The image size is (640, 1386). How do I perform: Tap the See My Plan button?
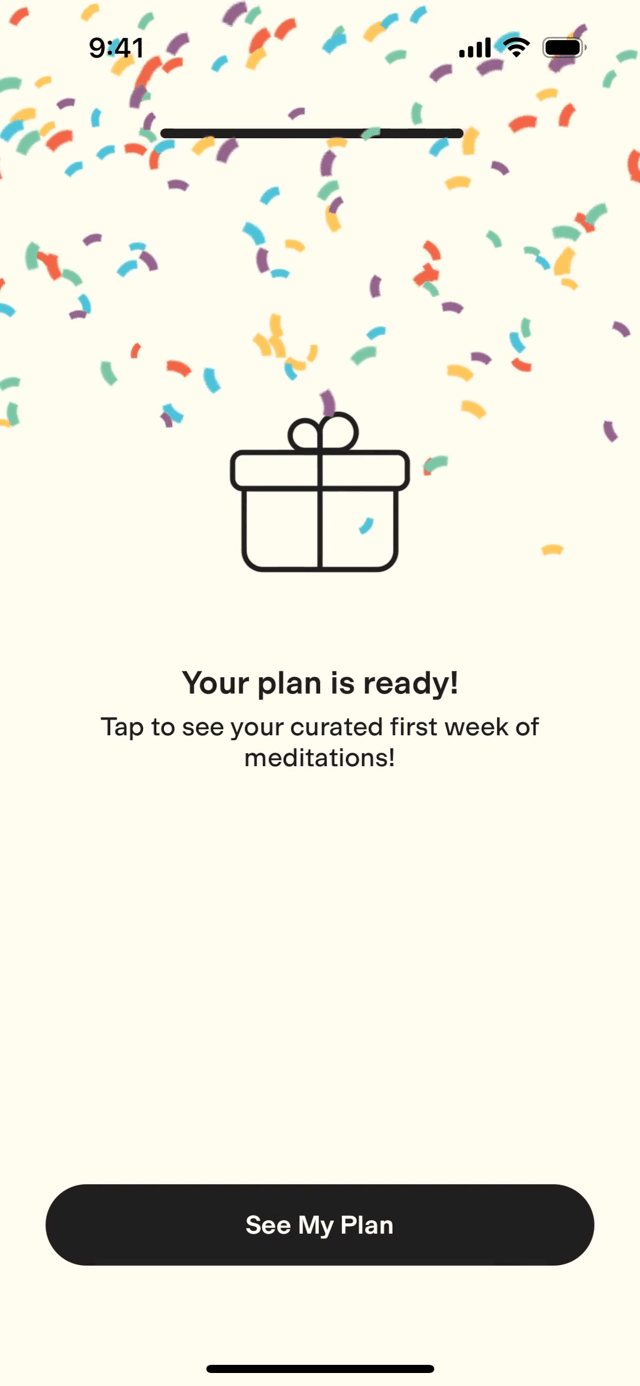[x=320, y=1225]
